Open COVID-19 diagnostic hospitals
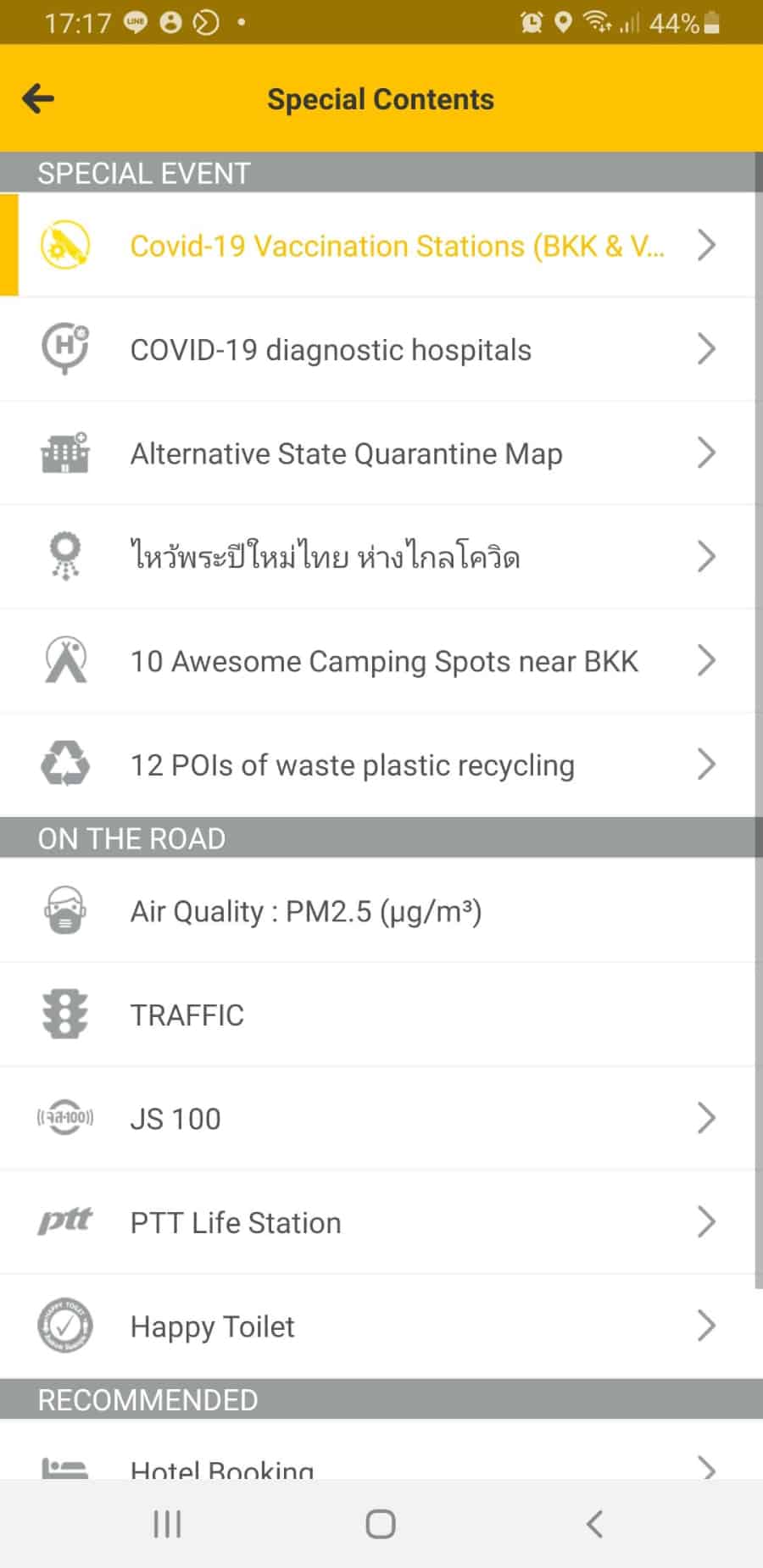This screenshot has height=1568, width=763. [381, 349]
